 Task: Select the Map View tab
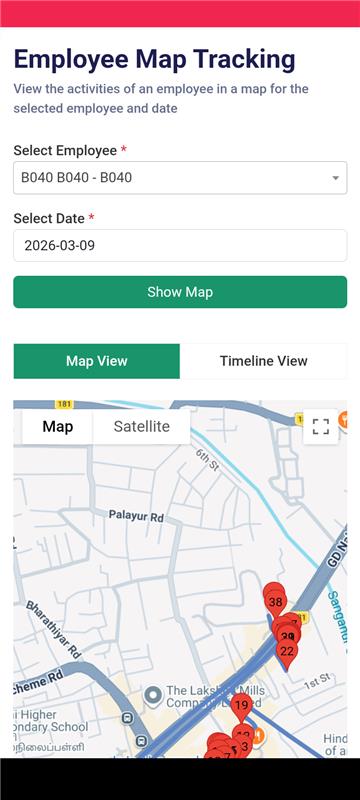[96, 361]
